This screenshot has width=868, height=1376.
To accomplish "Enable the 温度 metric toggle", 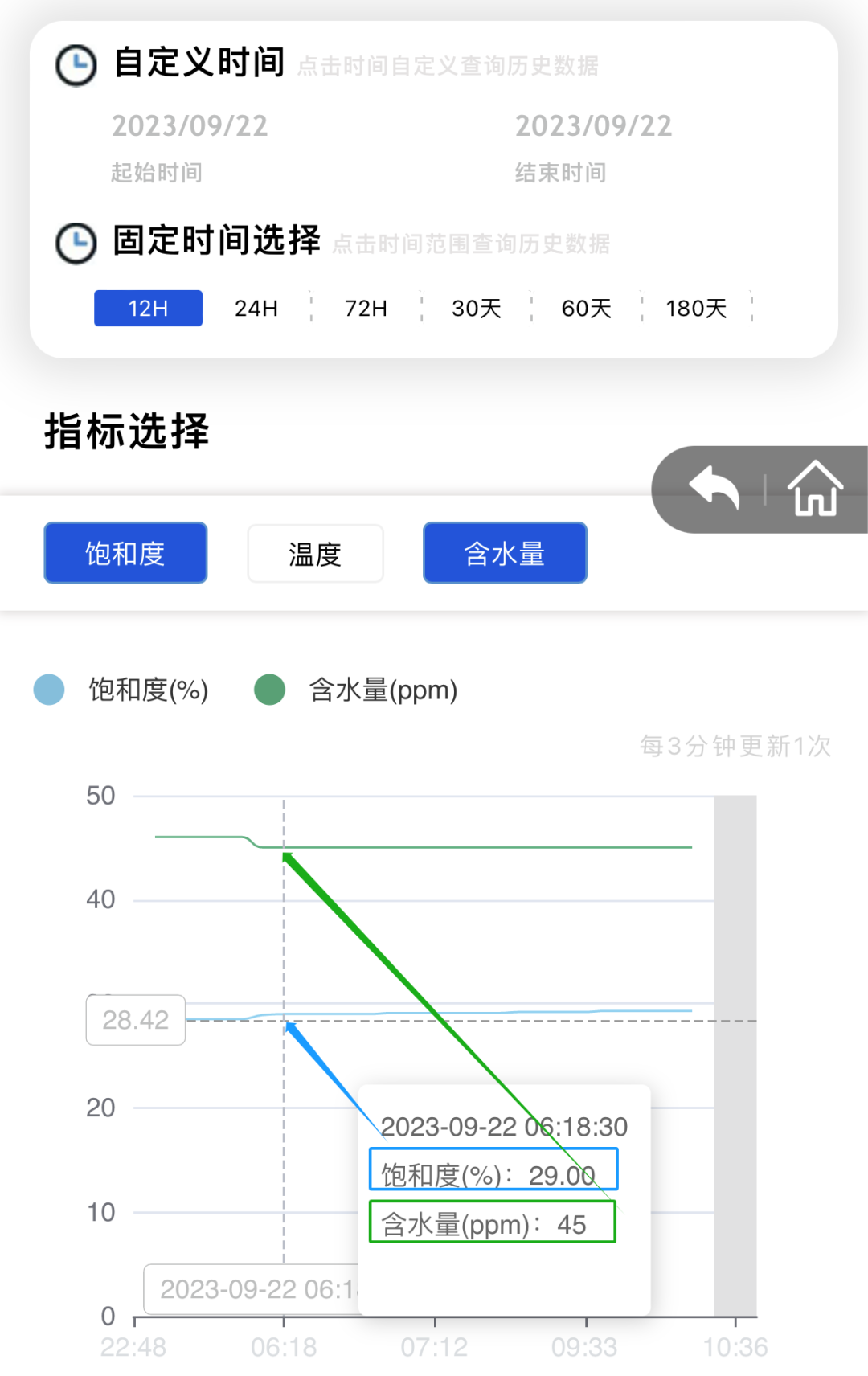I will pyautogui.click(x=315, y=552).
